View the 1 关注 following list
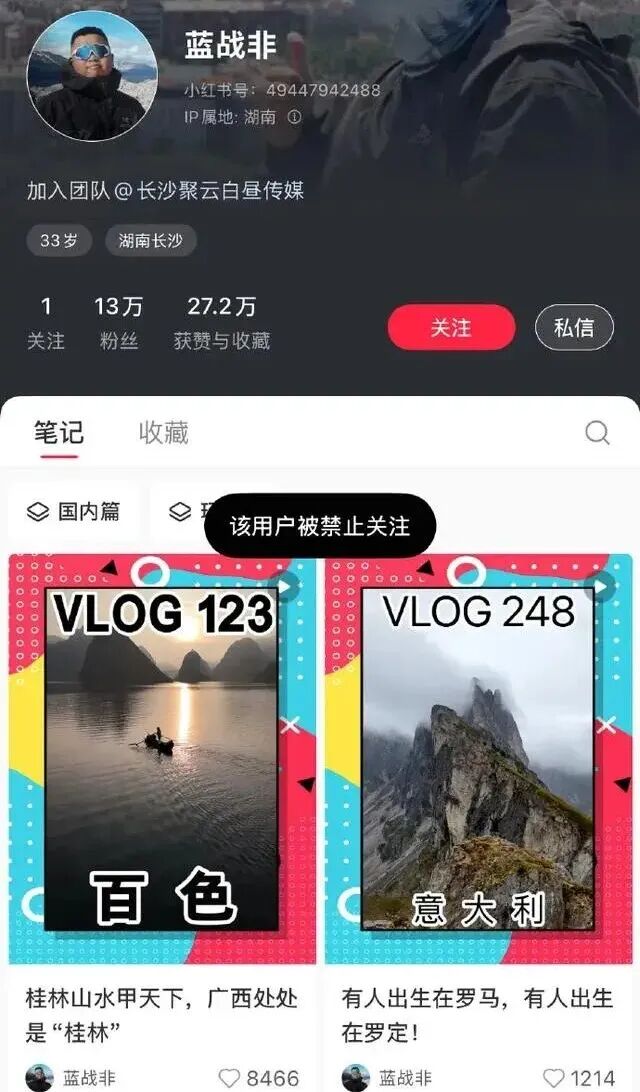Screen dimensions: 640x1092 46,322
